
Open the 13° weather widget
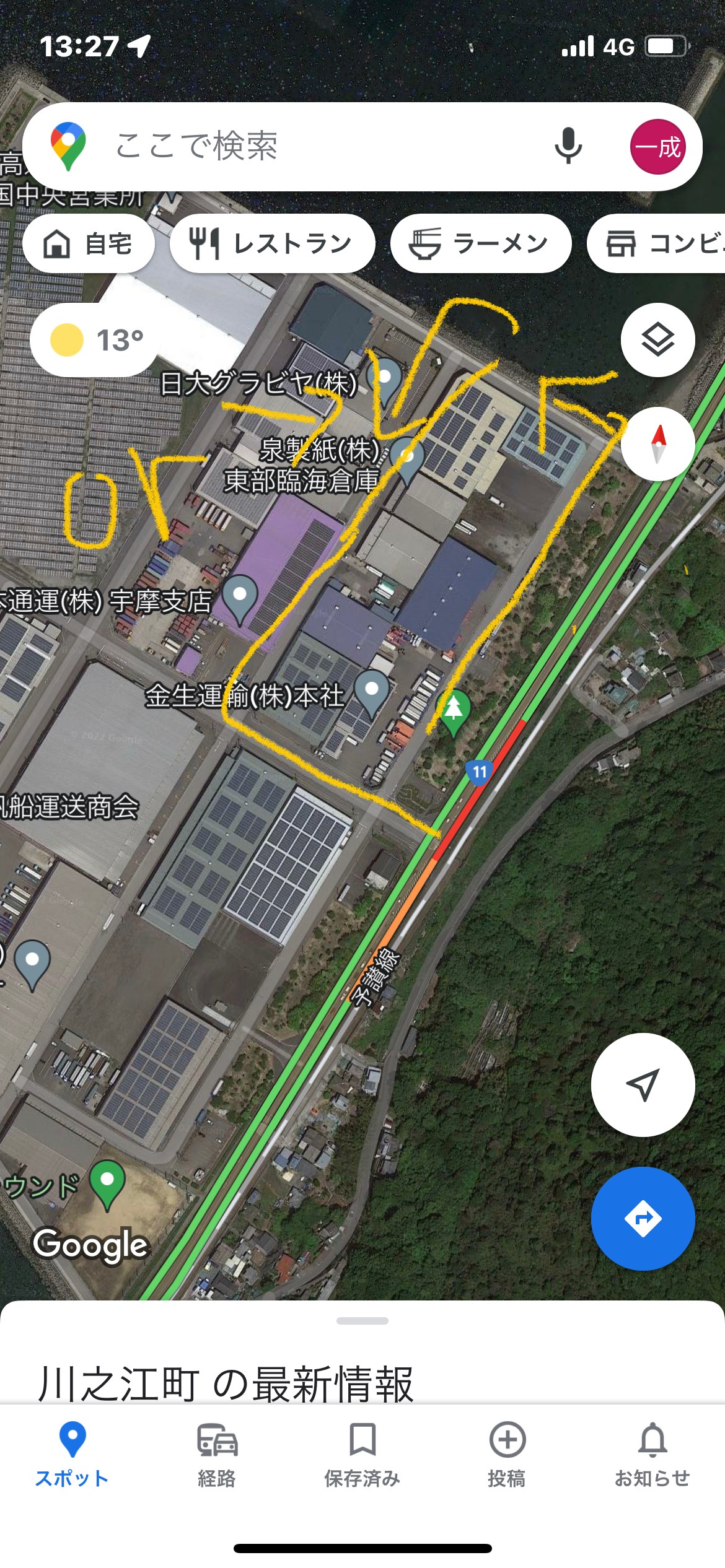pyautogui.click(x=94, y=340)
